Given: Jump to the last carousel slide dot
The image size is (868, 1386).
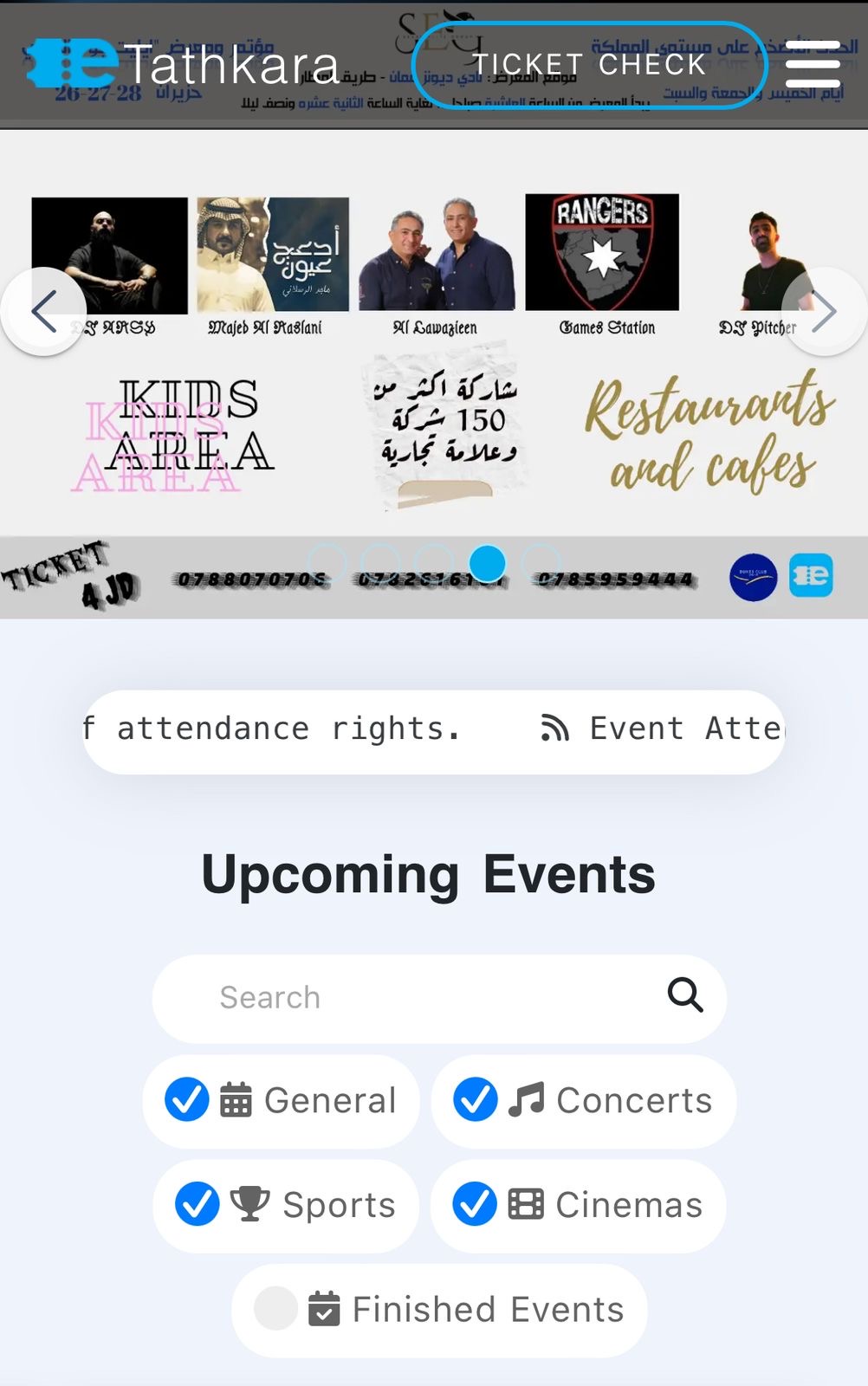Looking at the screenshot, I should pyautogui.click(x=541, y=563).
